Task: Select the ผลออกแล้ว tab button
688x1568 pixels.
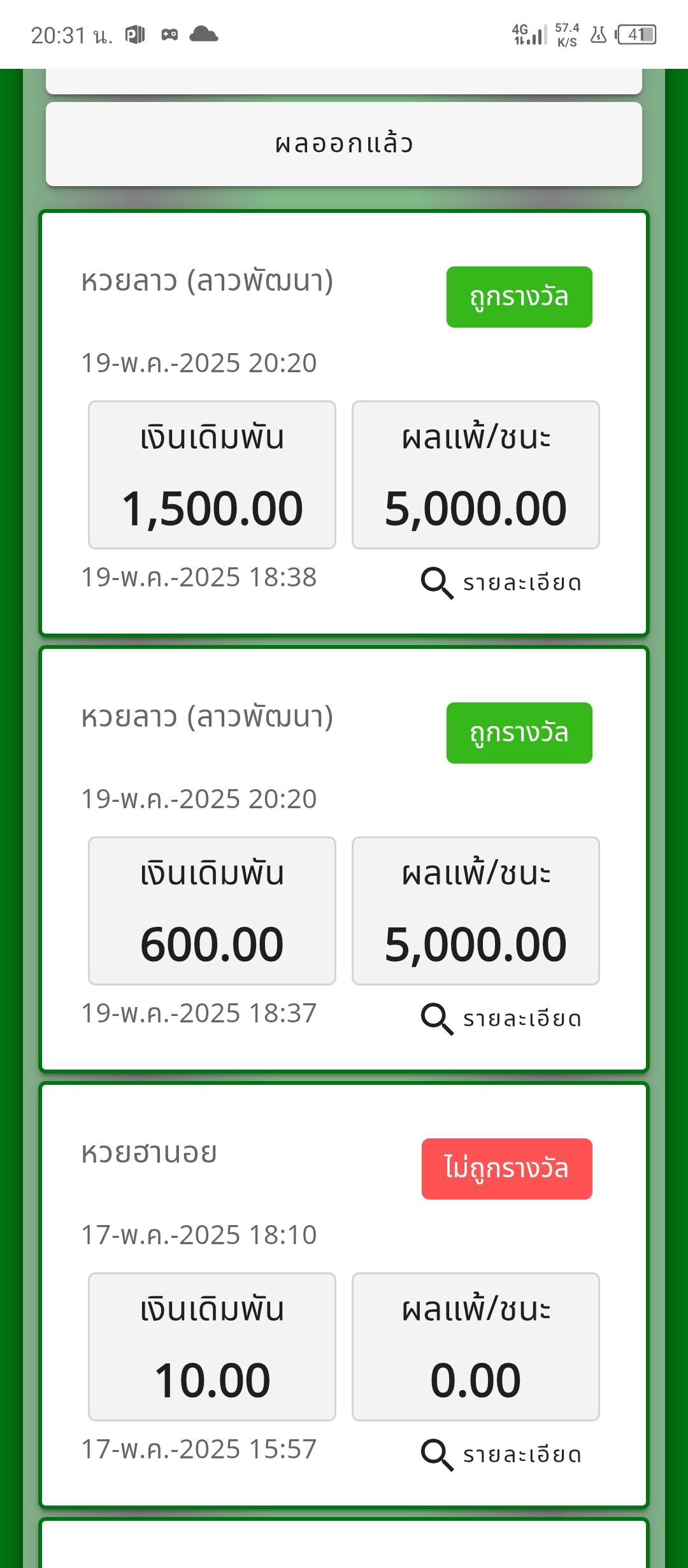Action: 344,144
